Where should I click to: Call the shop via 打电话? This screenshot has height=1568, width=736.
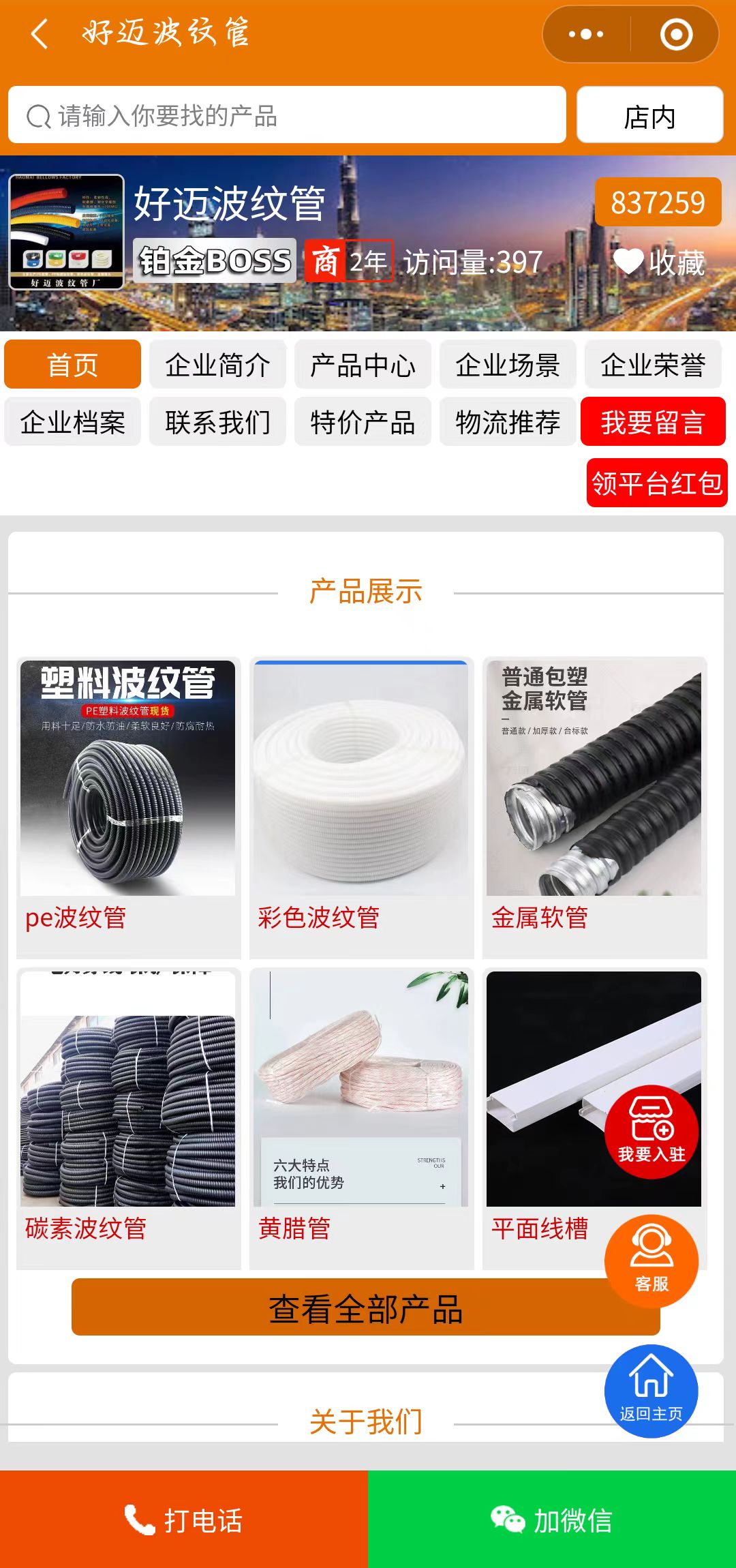(x=184, y=1520)
